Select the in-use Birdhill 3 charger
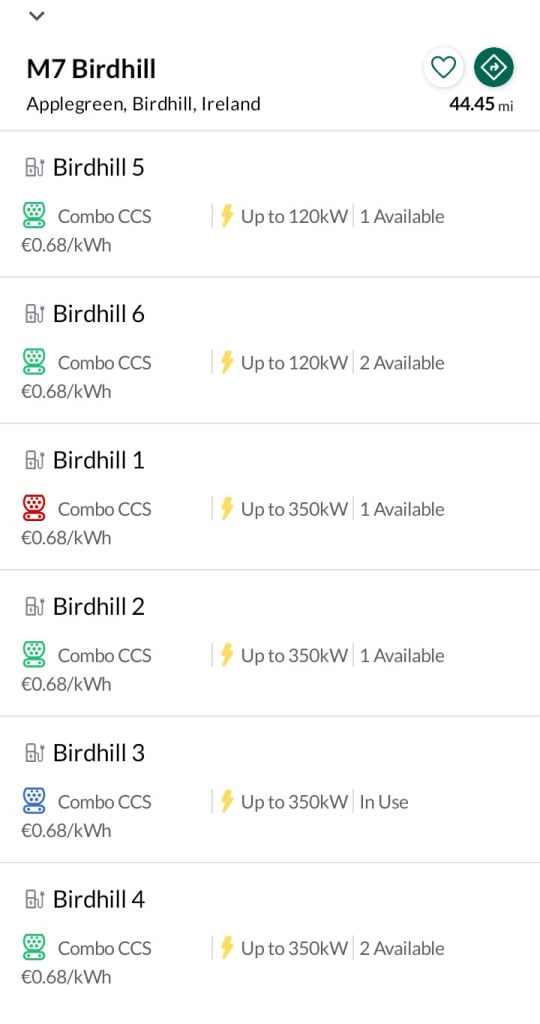Screen dimensions: 540x1024 [270, 790]
